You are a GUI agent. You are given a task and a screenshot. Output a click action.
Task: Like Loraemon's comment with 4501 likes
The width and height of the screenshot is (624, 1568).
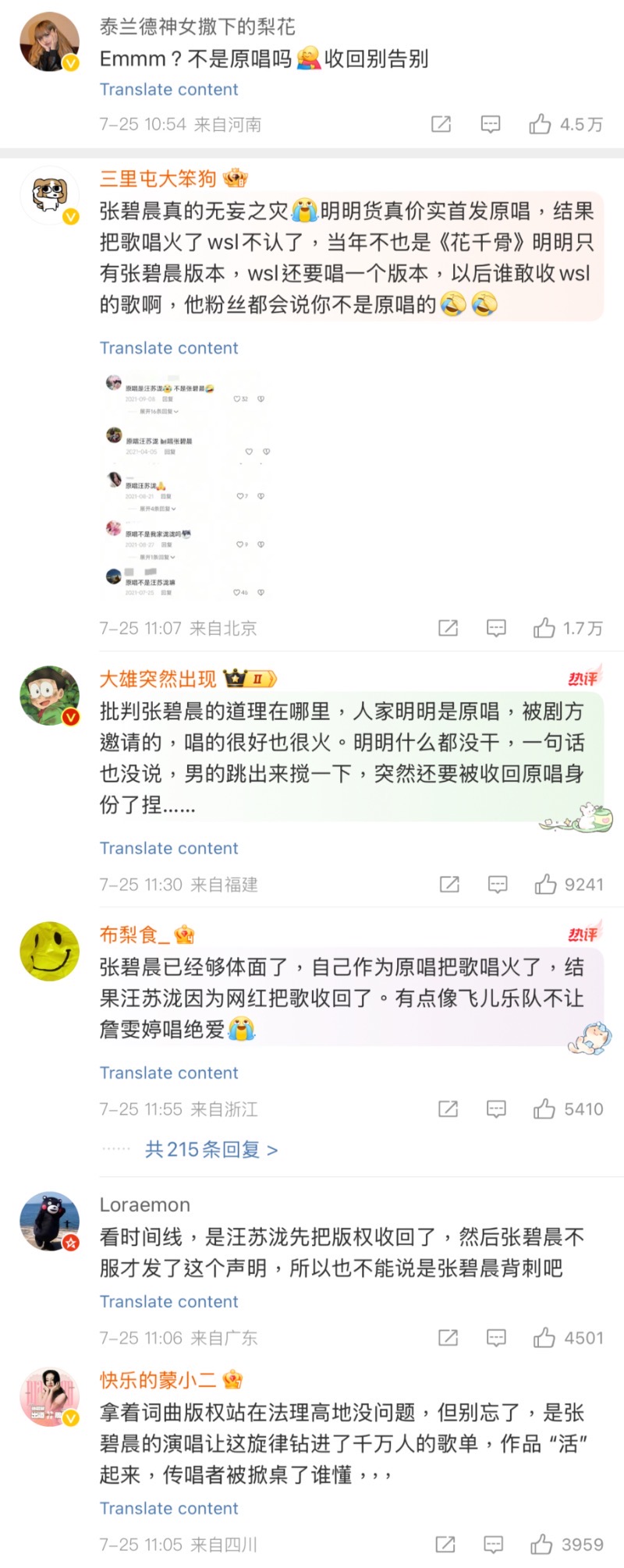544,1338
